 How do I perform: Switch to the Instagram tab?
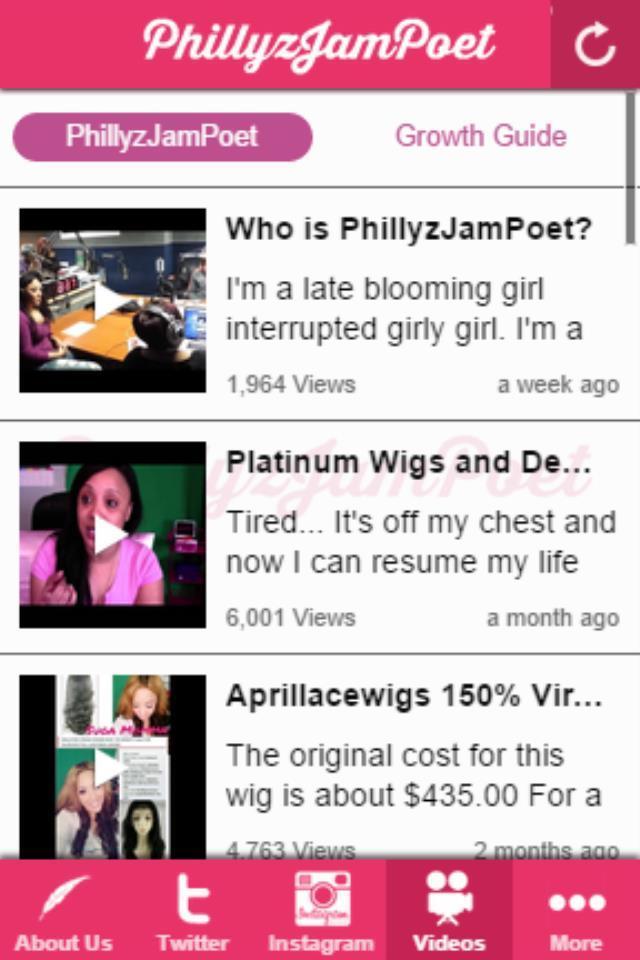(x=320, y=910)
